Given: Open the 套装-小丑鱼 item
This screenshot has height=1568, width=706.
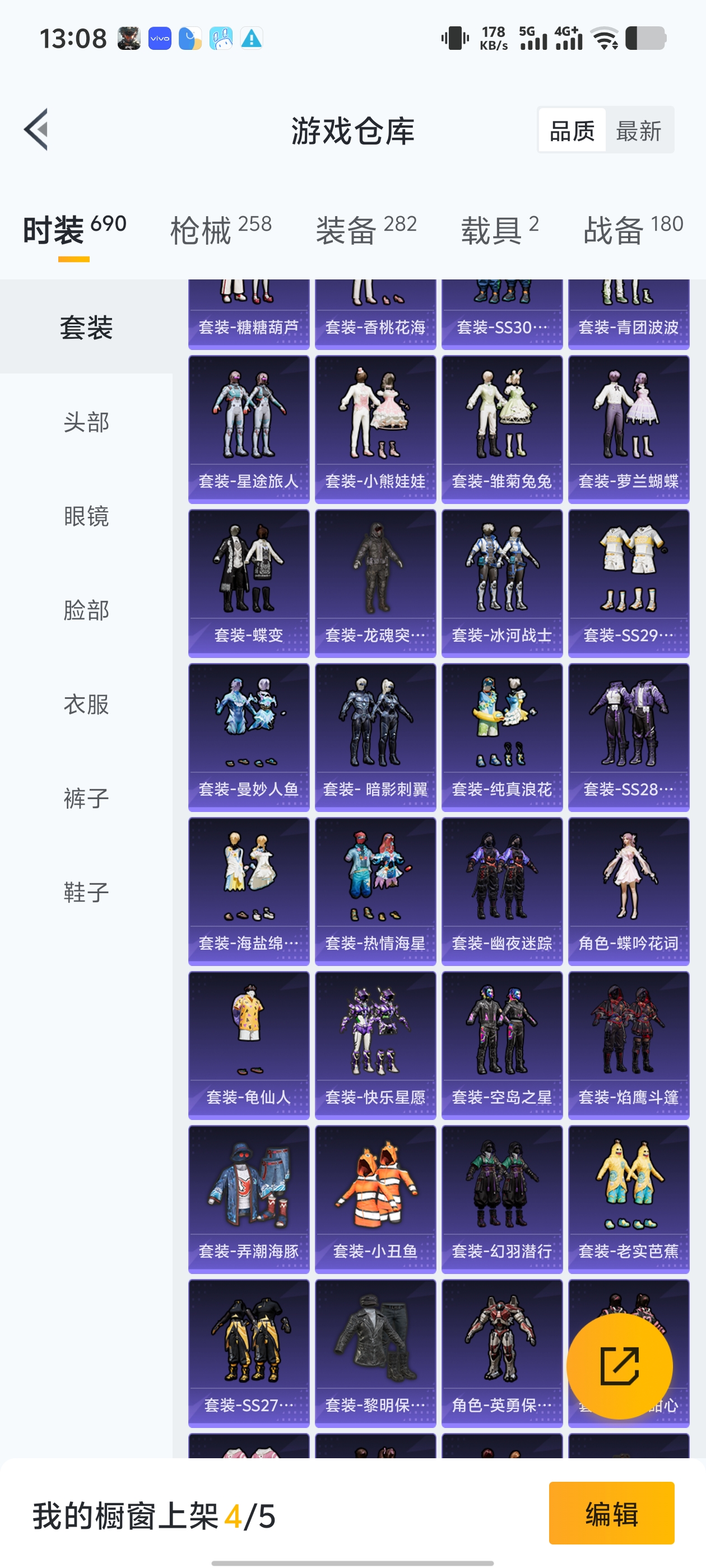Looking at the screenshot, I should tap(375, 1199).
